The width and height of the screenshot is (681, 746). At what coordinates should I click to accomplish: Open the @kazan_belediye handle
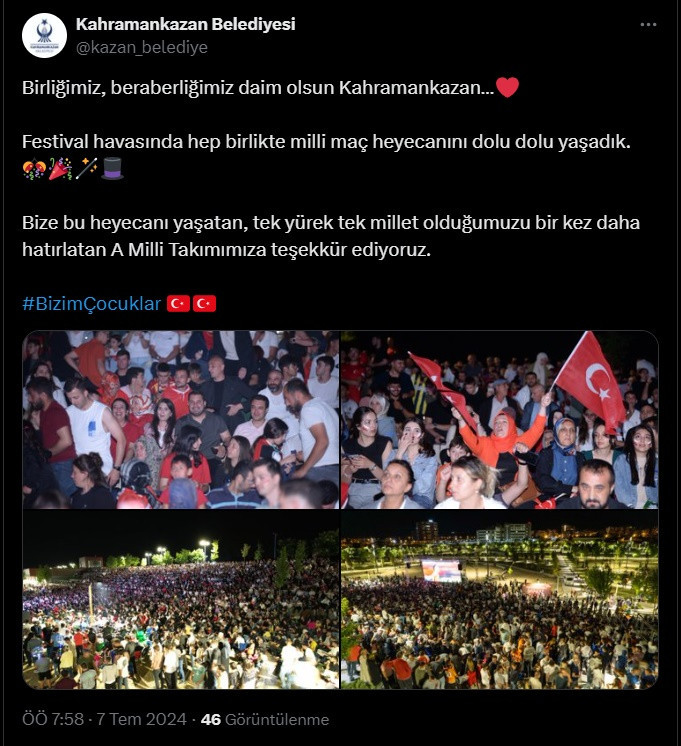click(141, 47)
